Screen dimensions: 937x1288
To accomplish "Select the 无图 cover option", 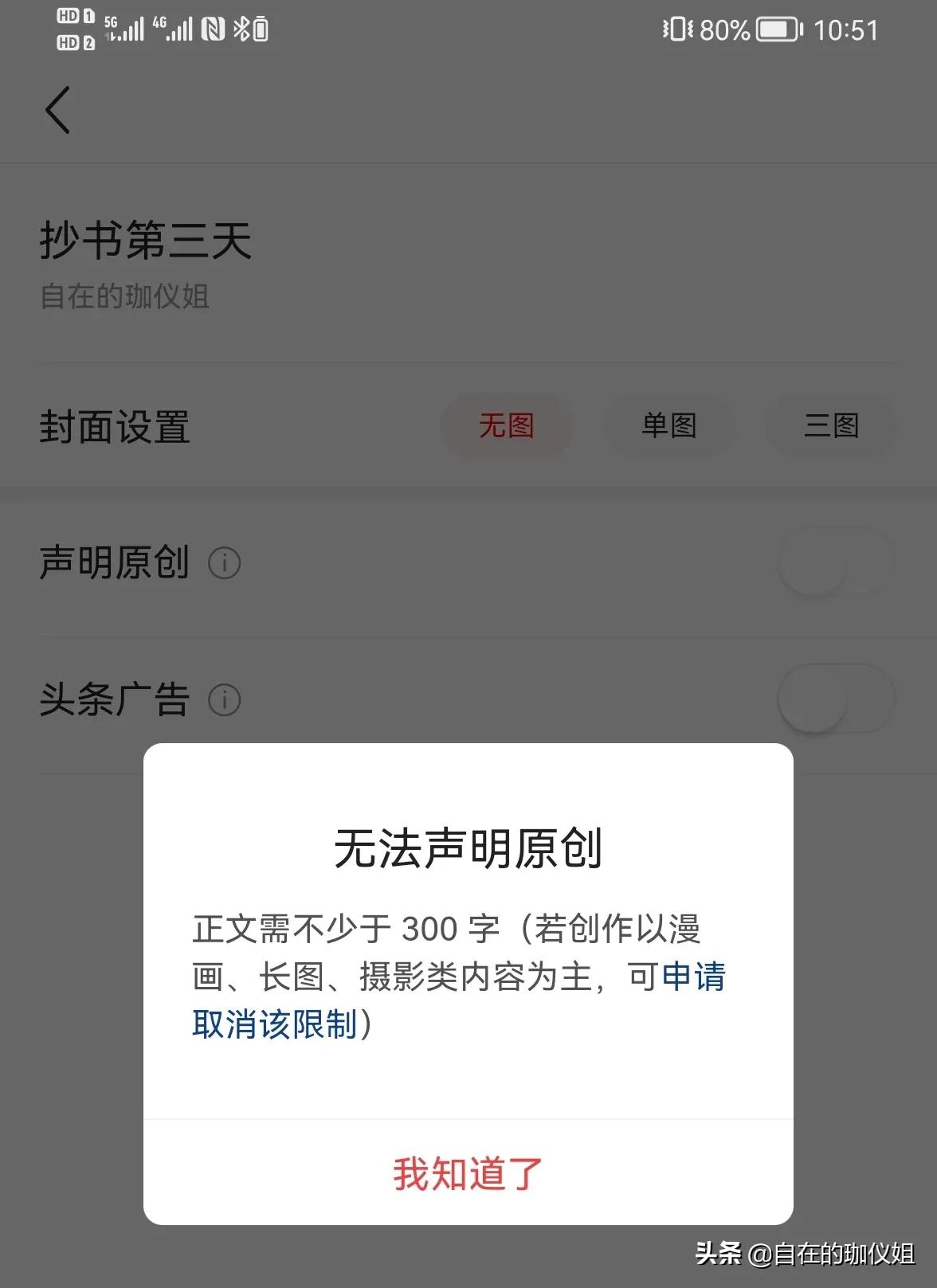I will [506, 426].
